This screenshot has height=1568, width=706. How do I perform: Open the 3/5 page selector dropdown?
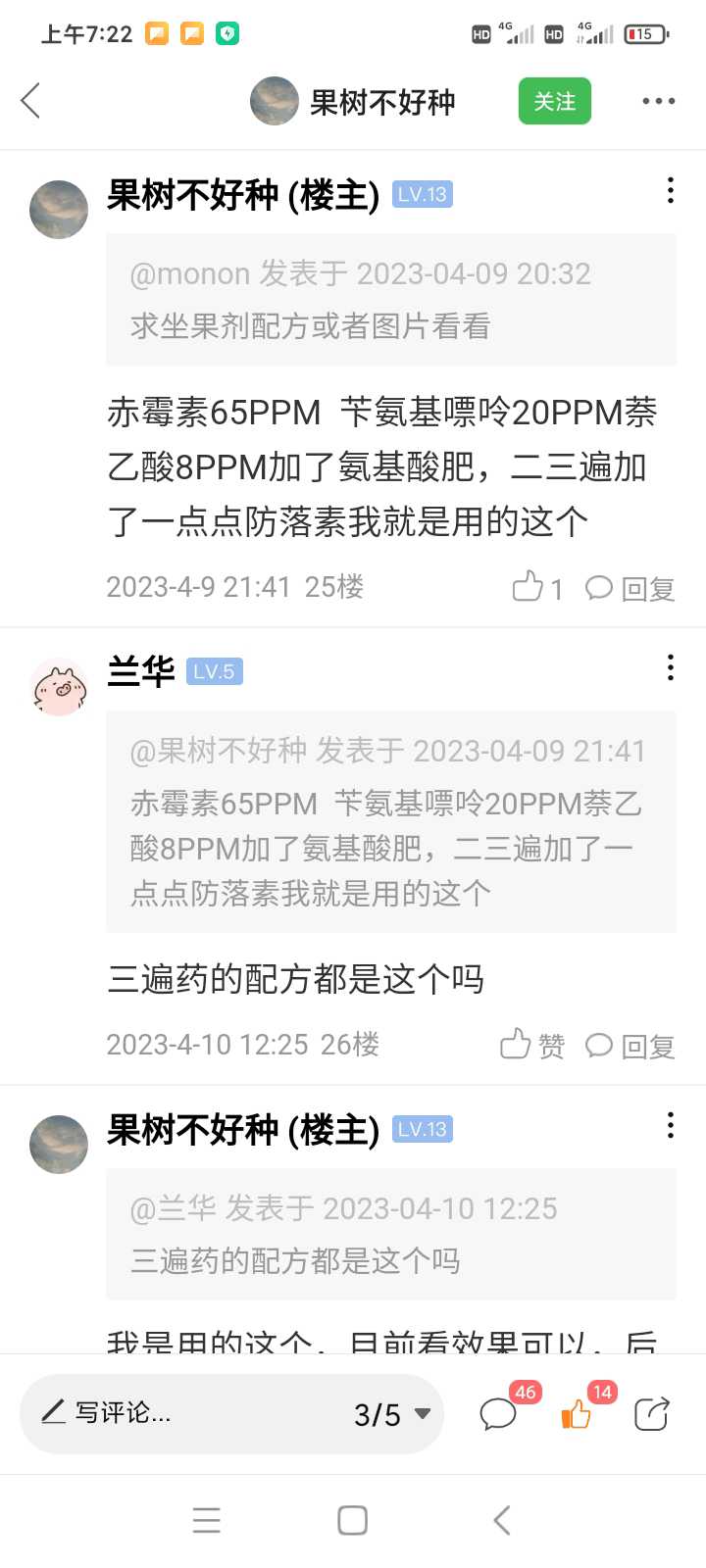[392, 1414]
